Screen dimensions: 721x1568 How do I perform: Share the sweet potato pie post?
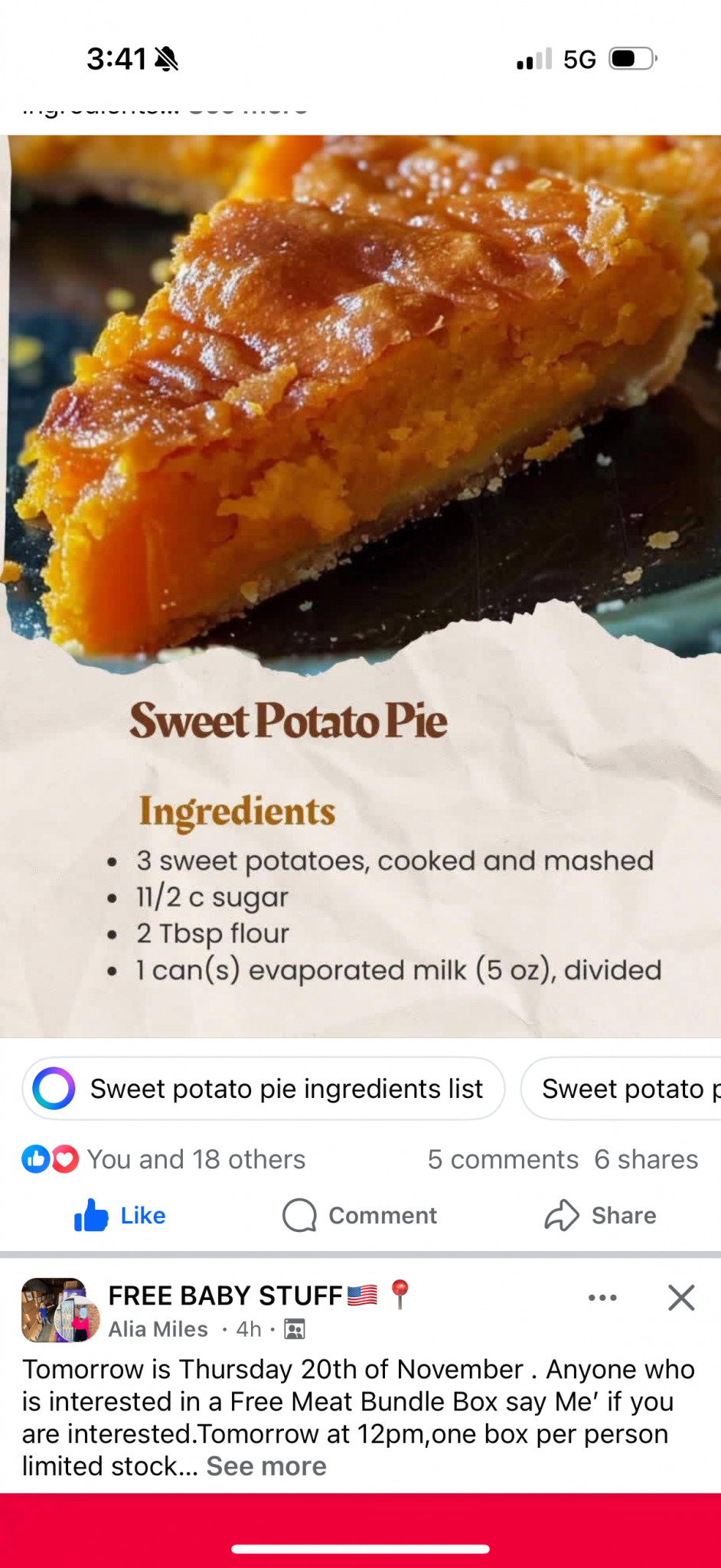(601, 1215)
